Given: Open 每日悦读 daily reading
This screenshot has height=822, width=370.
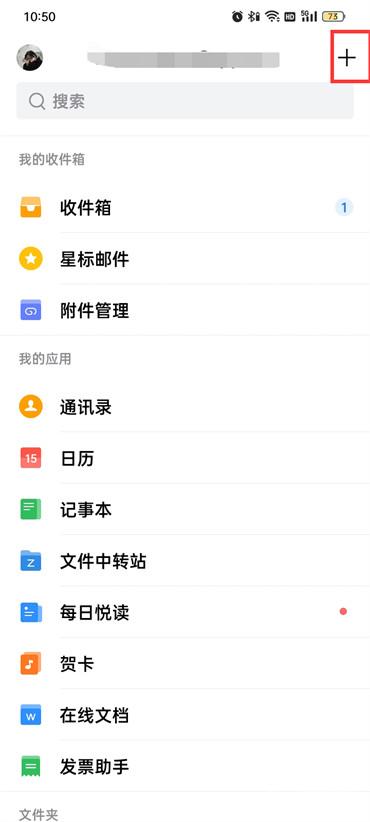Looking at the screenshot, I should click(185, 613).
